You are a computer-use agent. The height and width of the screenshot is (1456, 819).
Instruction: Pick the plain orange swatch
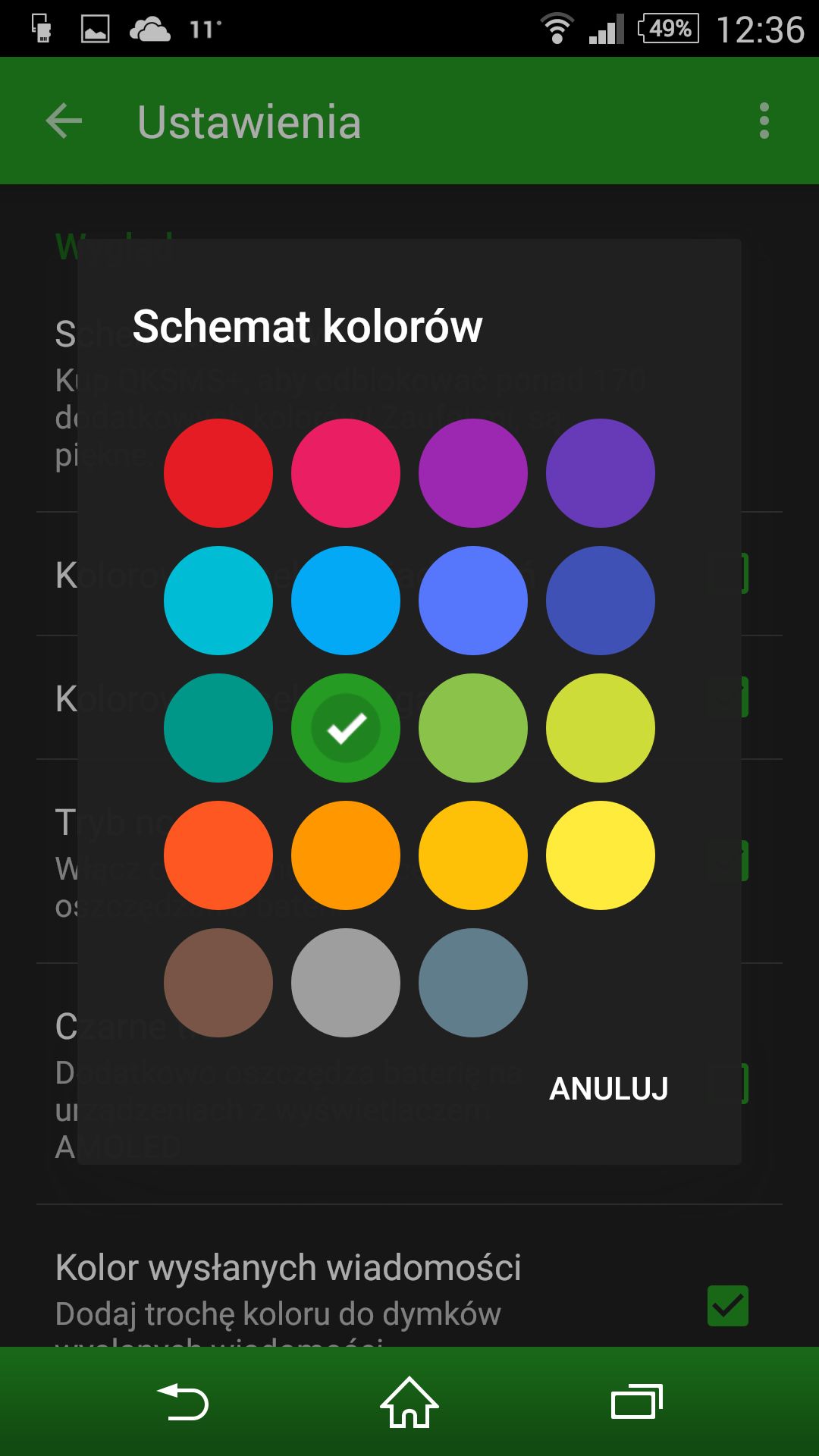346,855
